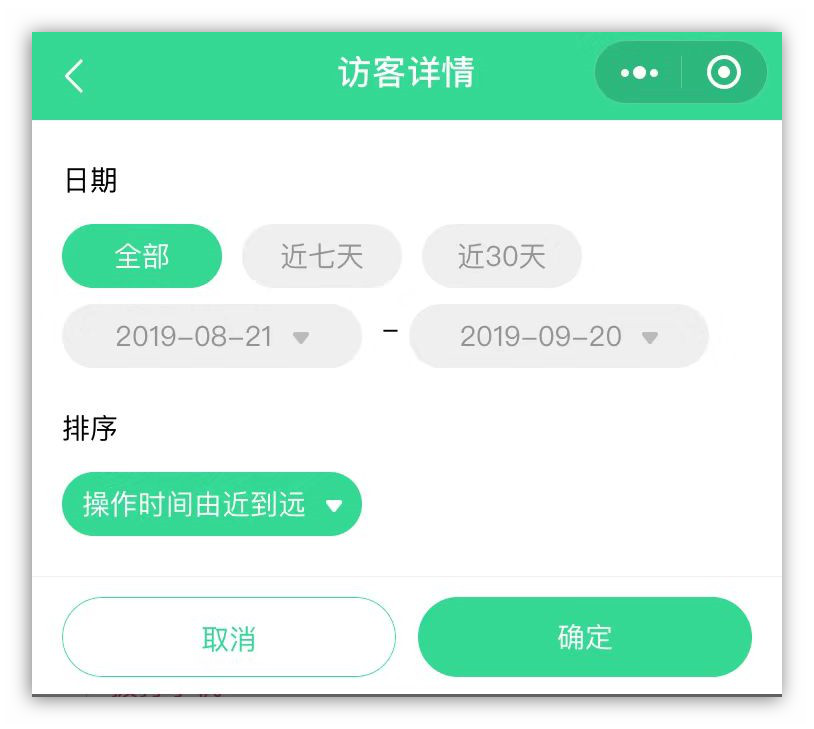Image resolution: width=814 pixels, height=729 pixels.
Task: Select the 全部 date filter
Action: point(142,256)
